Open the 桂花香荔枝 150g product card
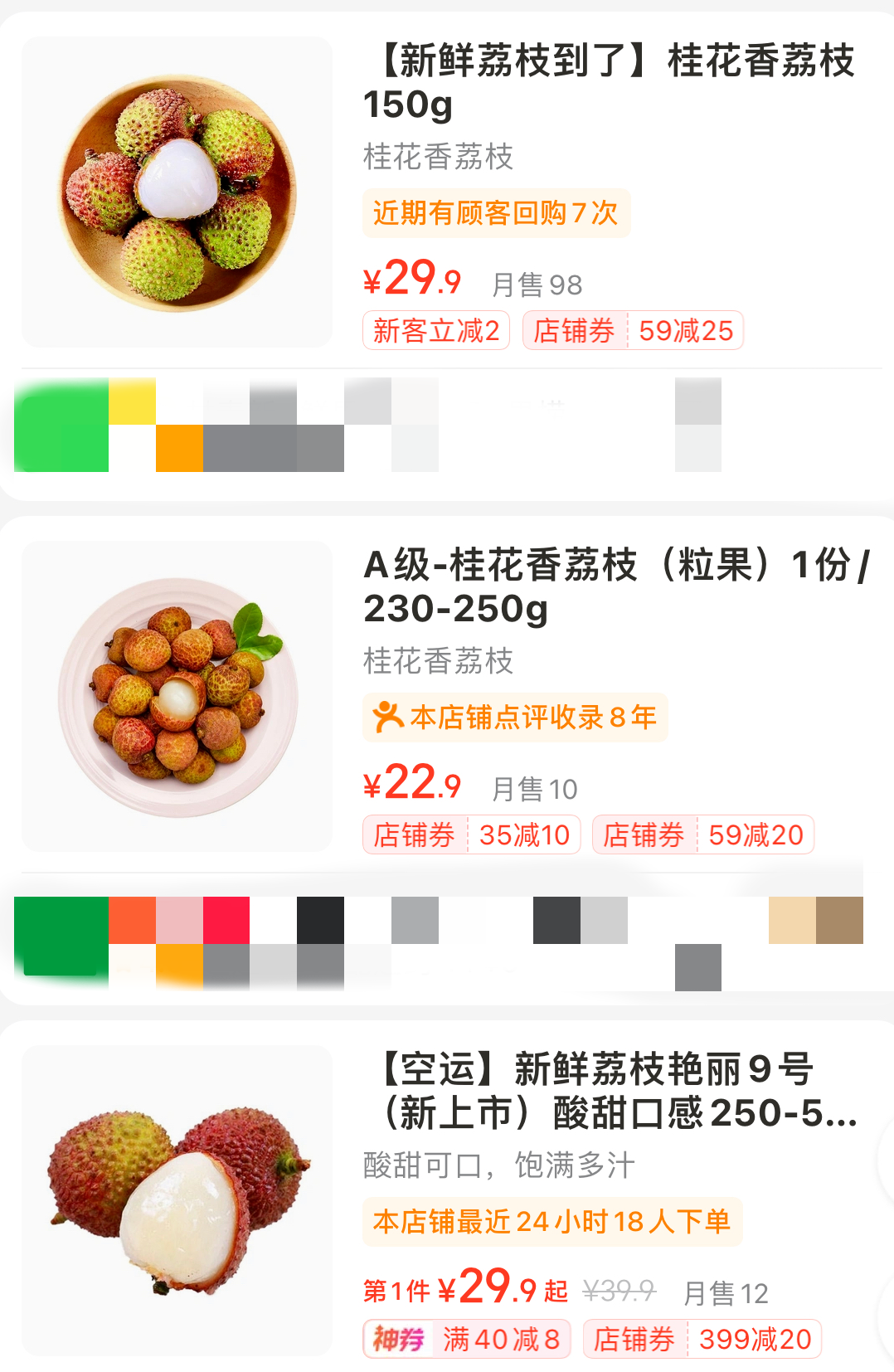Screen dimensions: 894x1372 (610, 82)
